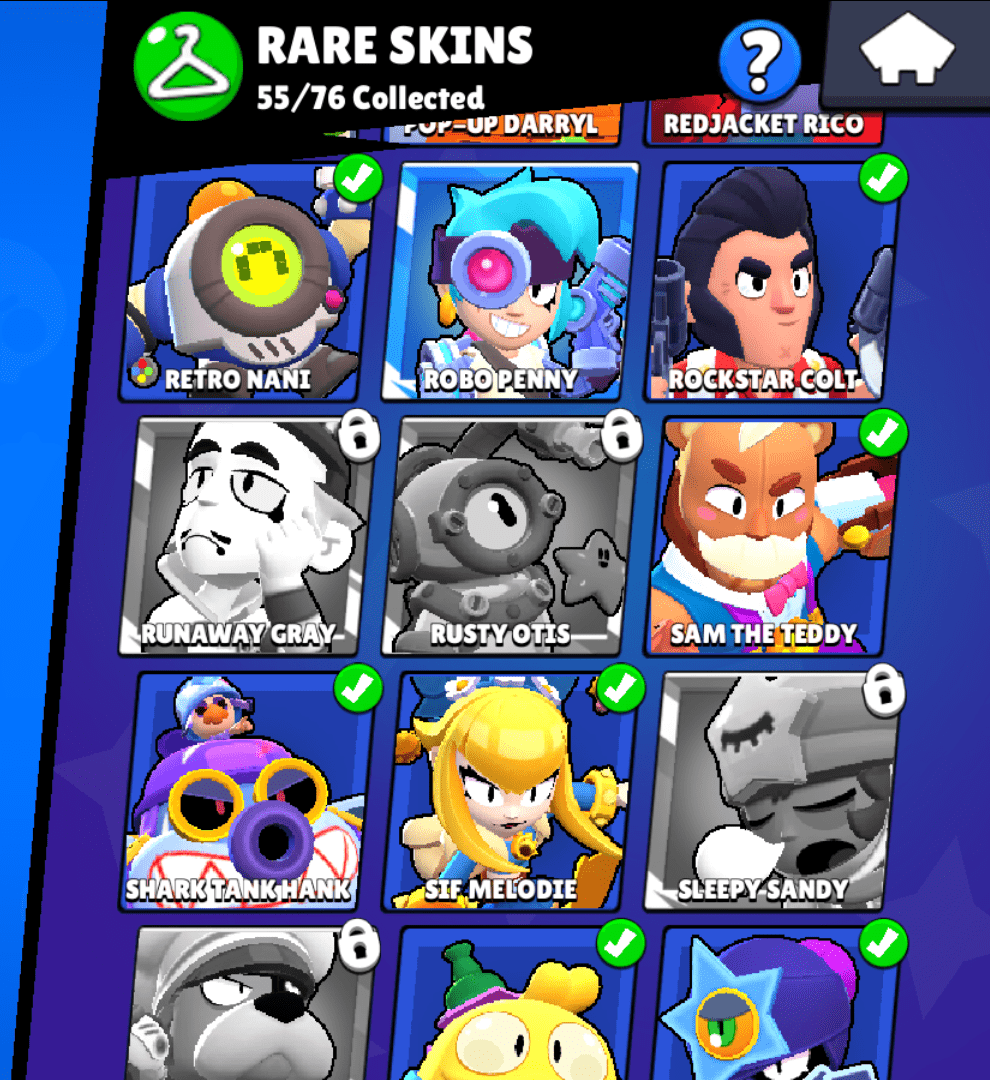The height and width of the screenshot is (1080, 990).
Task: View Shark Tank Hank skin
Action: point(248,792)
